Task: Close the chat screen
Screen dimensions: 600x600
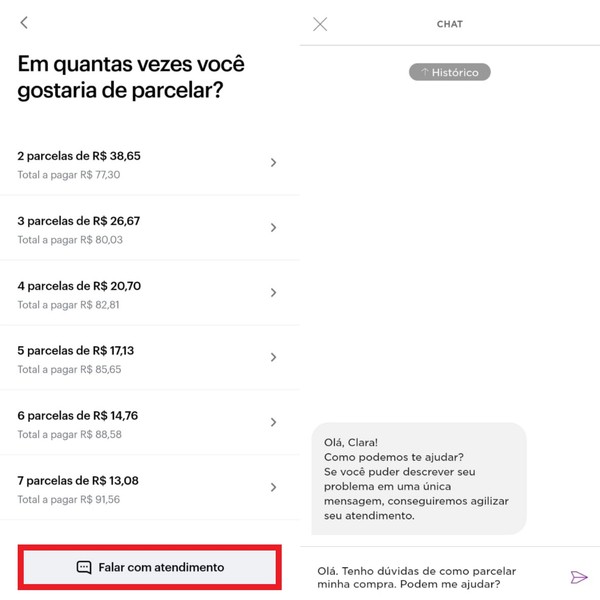Action: [320, 24]
